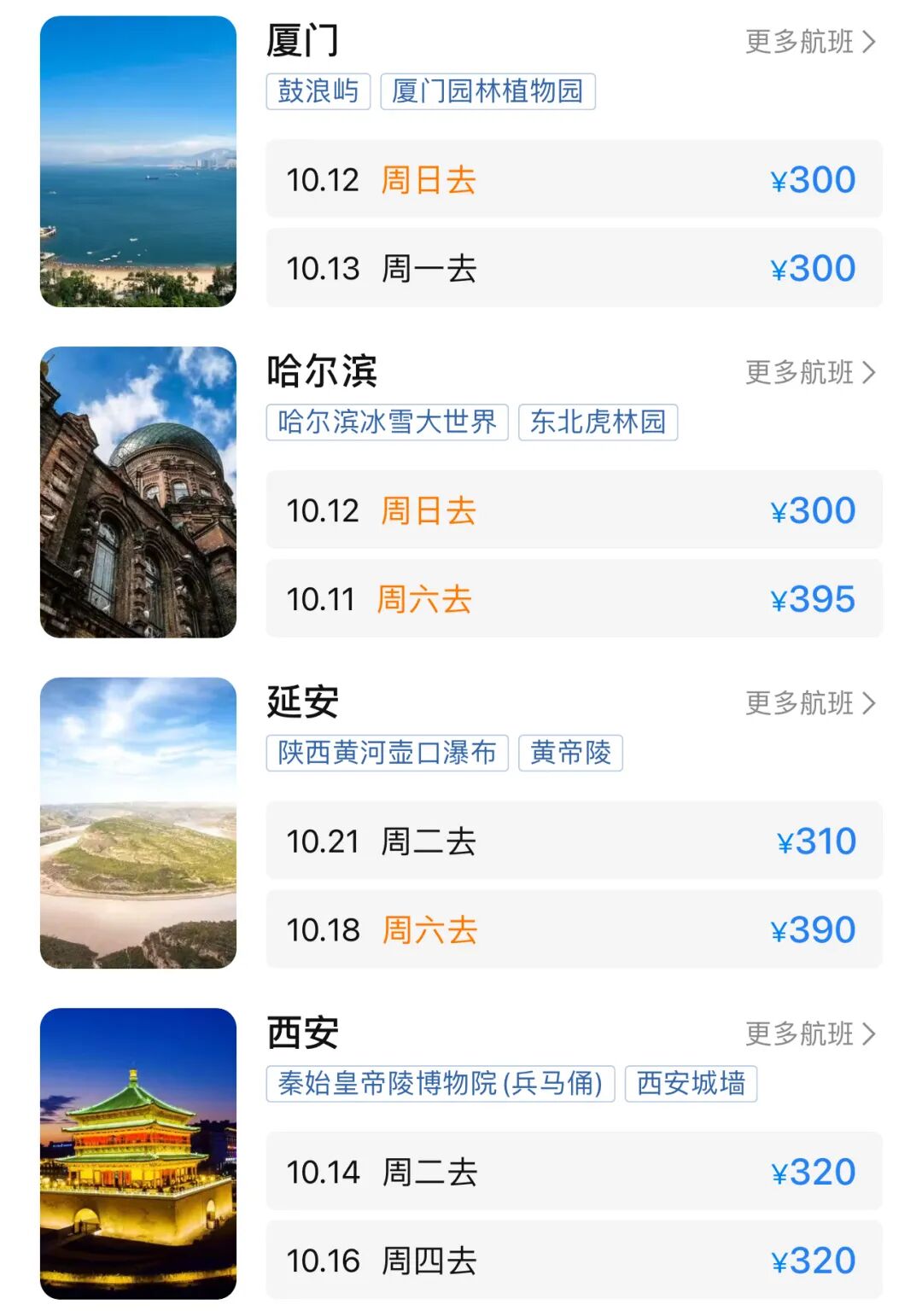Tap the 东北虎林园 attraction chip
The image size is (922, 1316).
point(598,422)
